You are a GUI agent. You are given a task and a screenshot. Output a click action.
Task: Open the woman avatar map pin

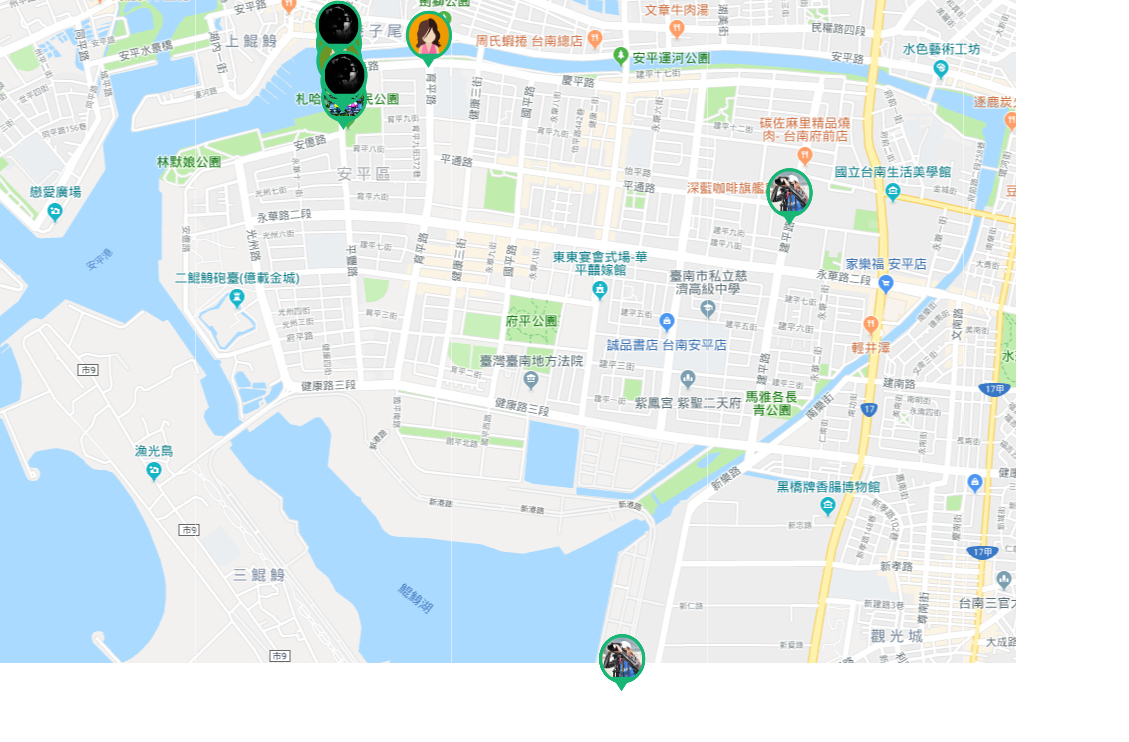[x=429, y=35]
